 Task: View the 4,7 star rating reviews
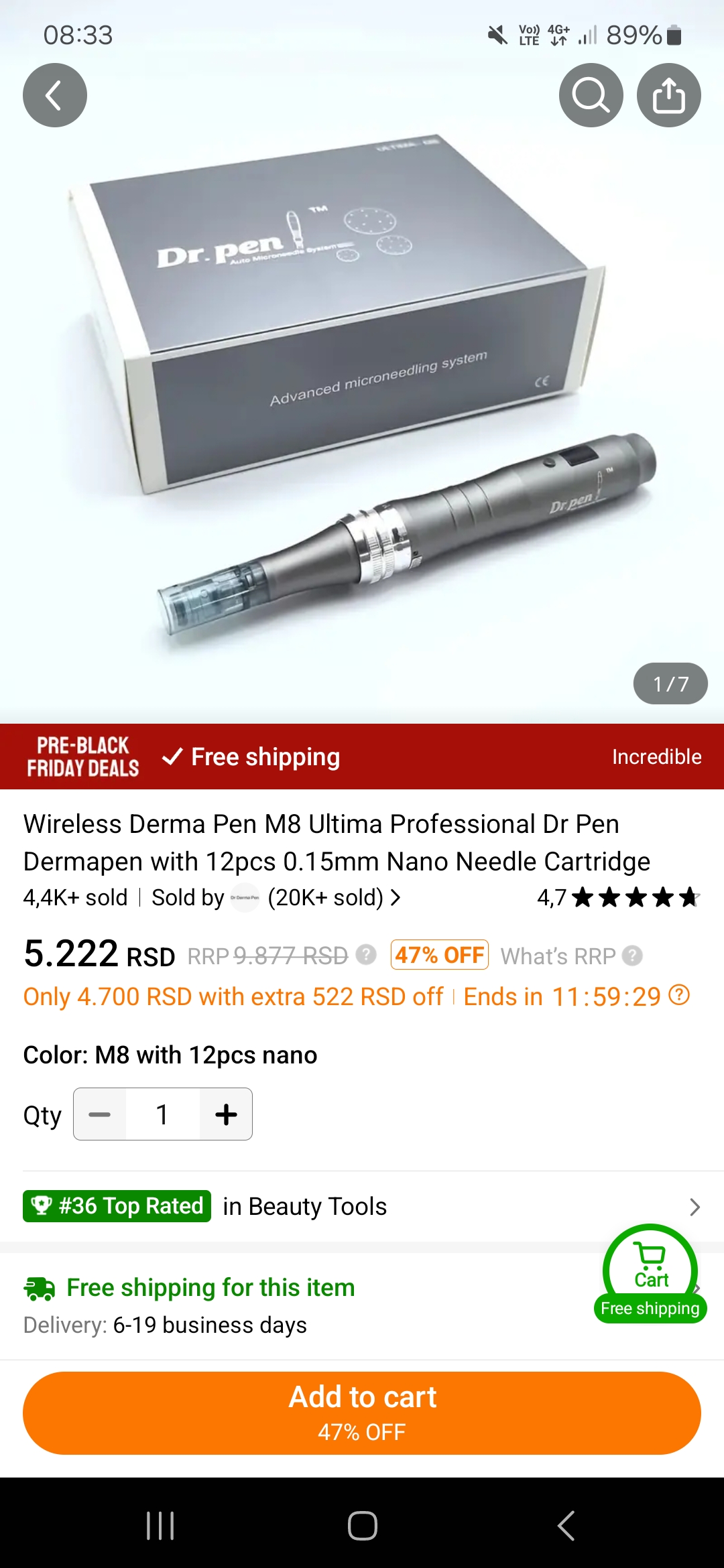click(x=618, y=898)
